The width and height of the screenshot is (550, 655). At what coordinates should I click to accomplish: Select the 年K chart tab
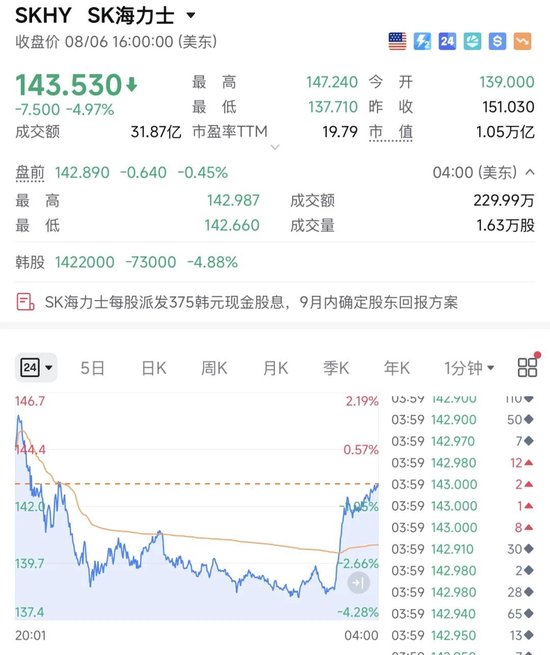tap(397, 368)
